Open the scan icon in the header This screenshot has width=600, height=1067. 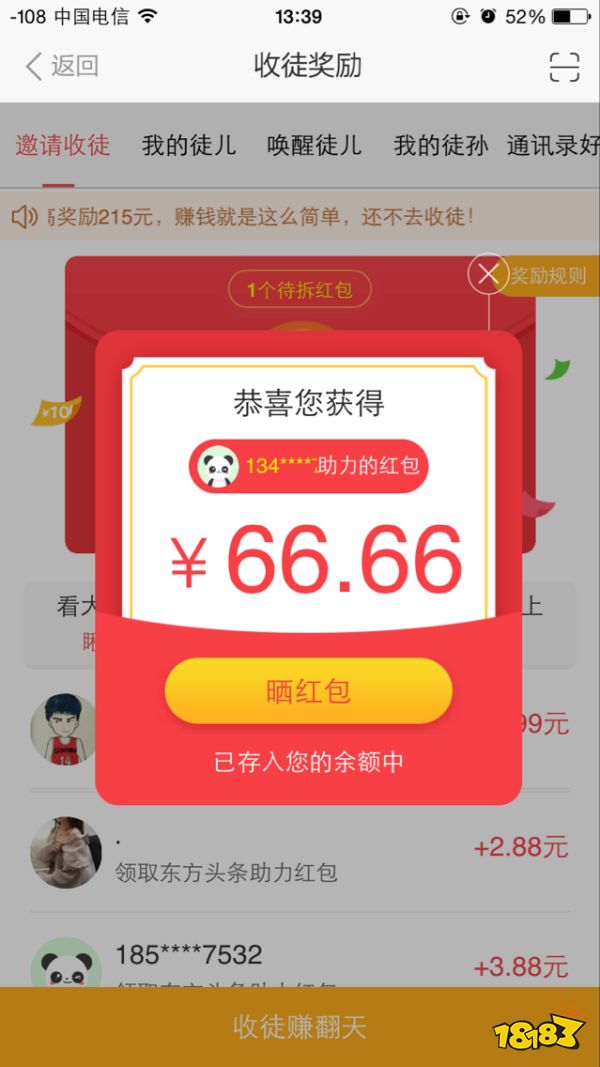click(564, 66)
